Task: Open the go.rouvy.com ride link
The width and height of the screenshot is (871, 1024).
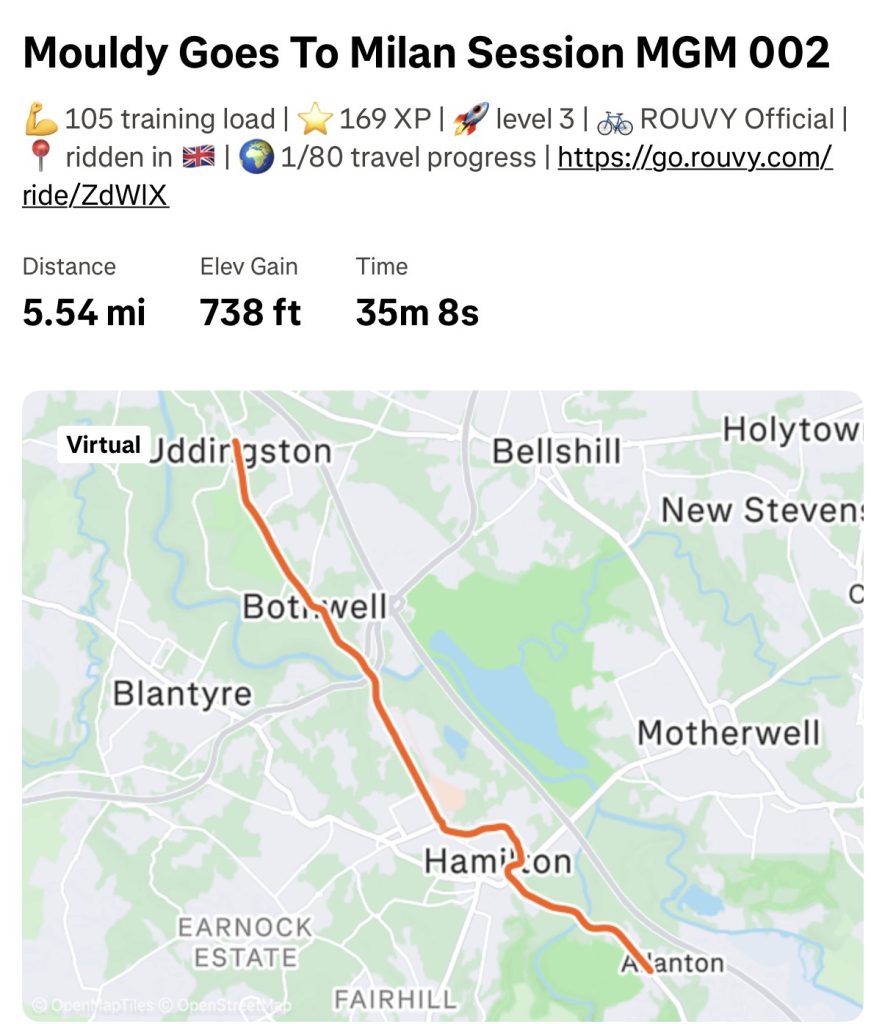Action: (x=694, y=158)
